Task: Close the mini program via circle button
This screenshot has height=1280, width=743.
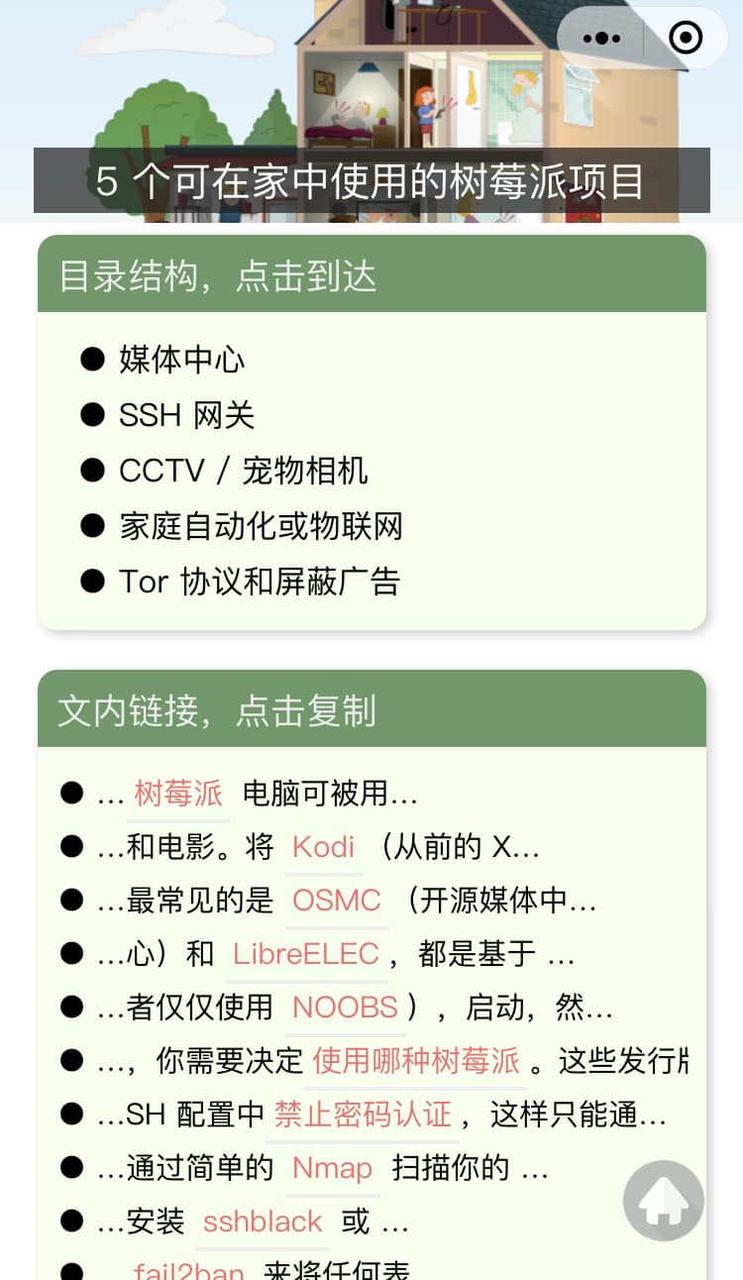Action: click(685, 39)
